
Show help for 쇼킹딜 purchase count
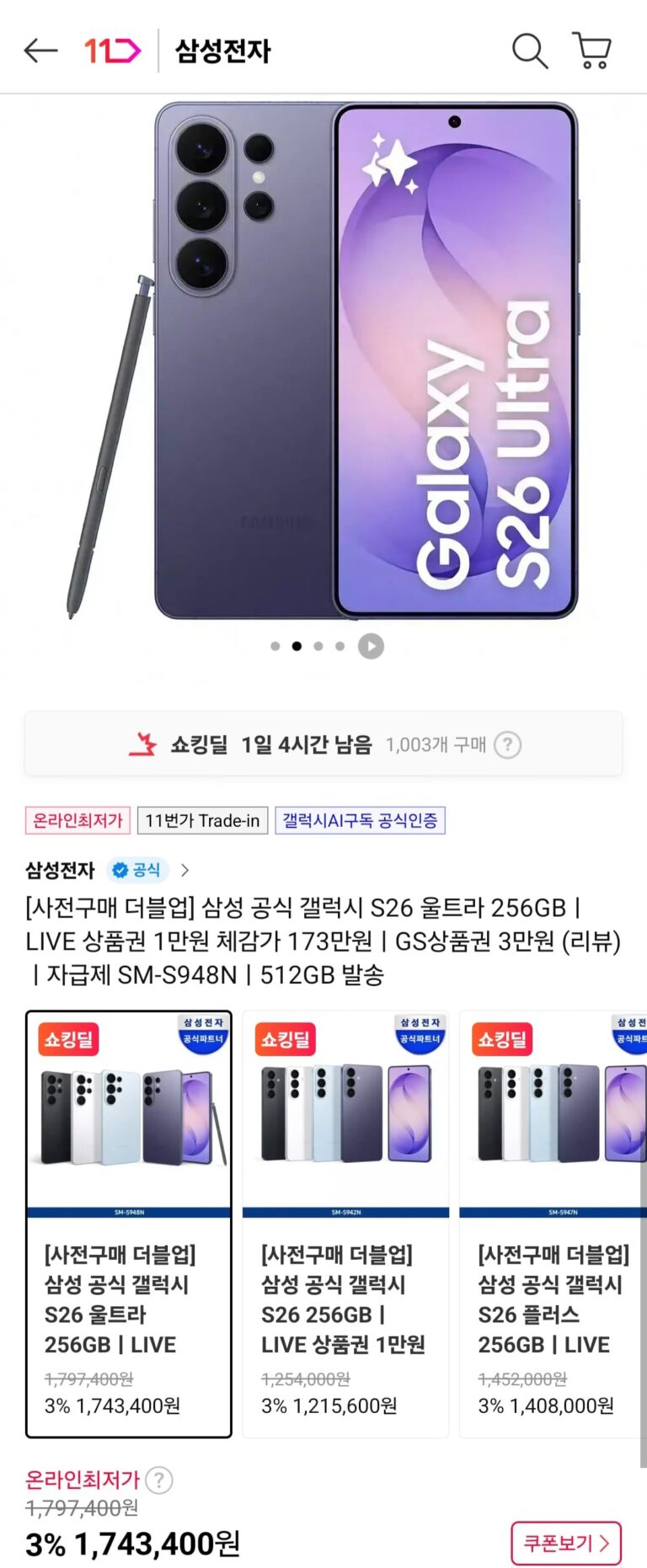click(x=507, y=744)
